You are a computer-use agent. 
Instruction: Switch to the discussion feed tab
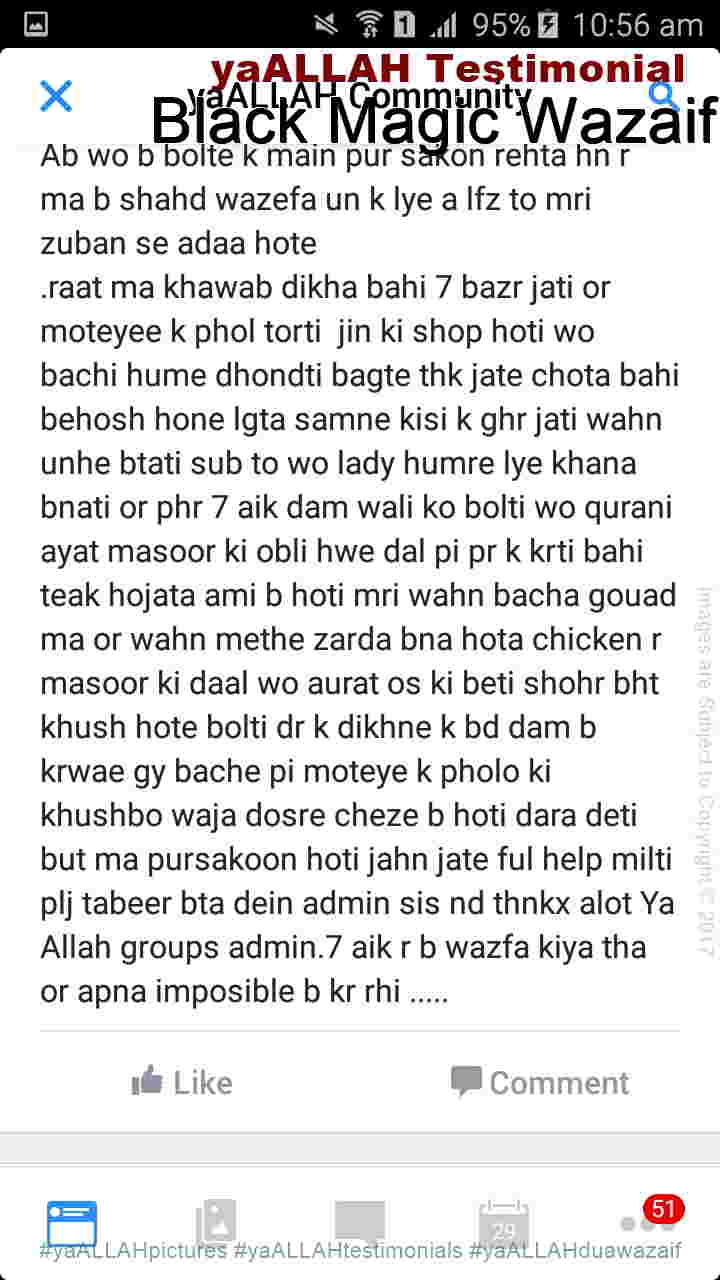(72, 1223)
